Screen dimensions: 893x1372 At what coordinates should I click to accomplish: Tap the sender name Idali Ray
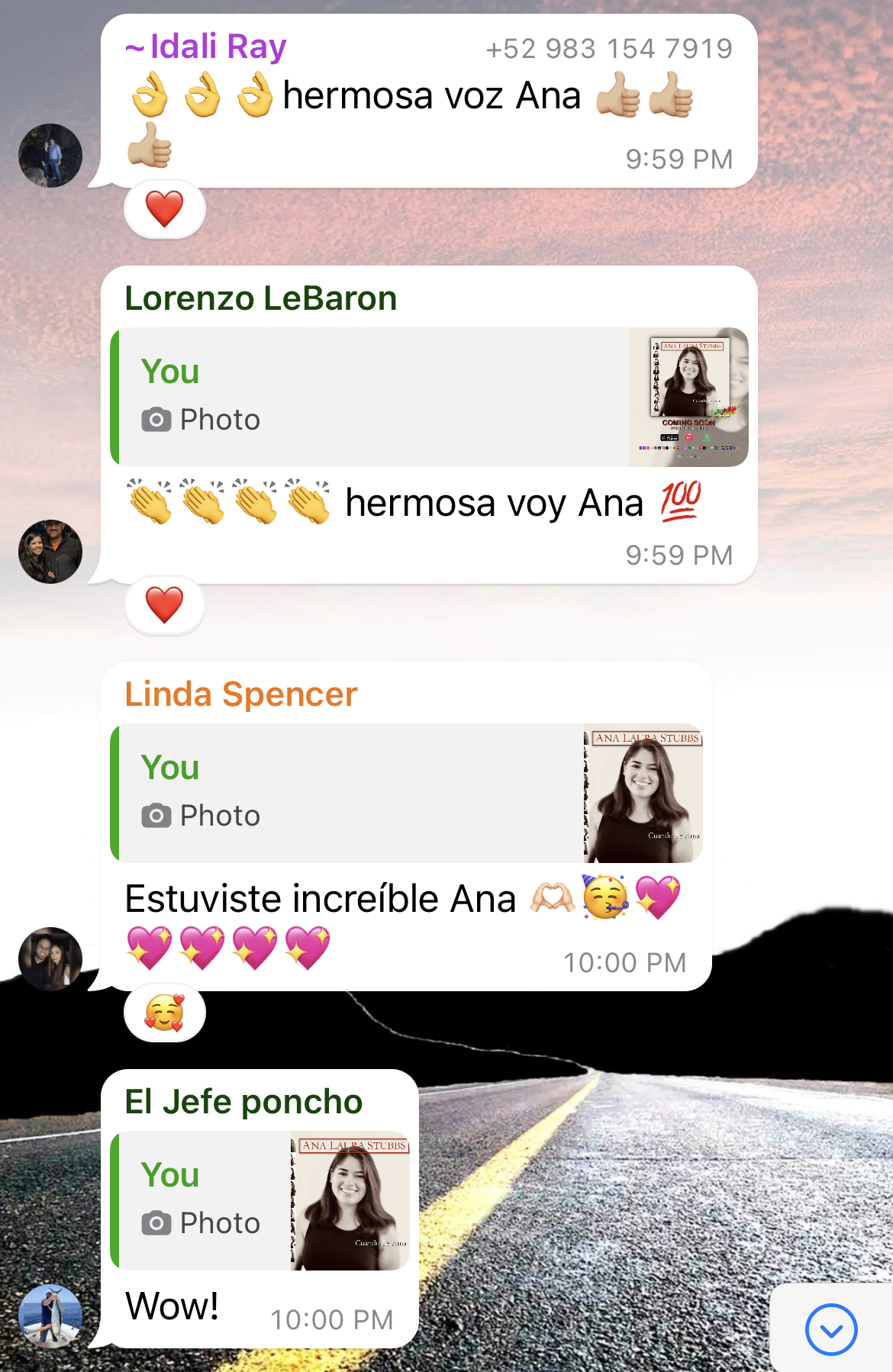(x=218, y=47)
